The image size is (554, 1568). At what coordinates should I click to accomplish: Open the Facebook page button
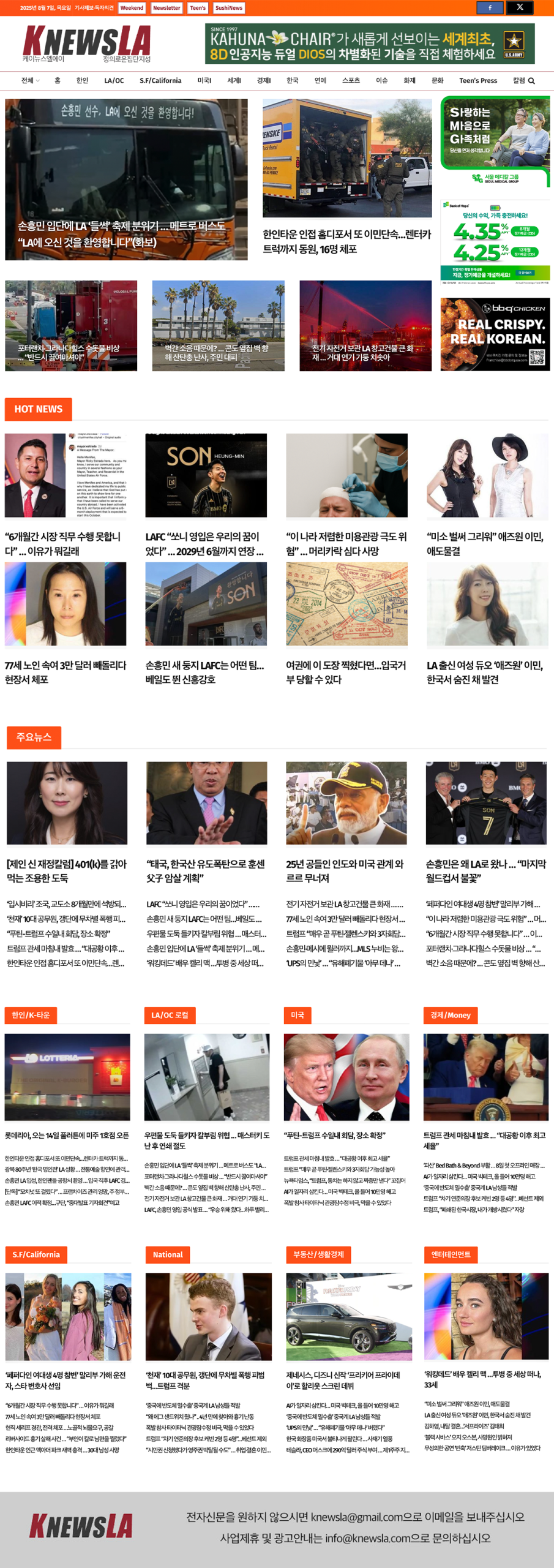tap(490, 7)
